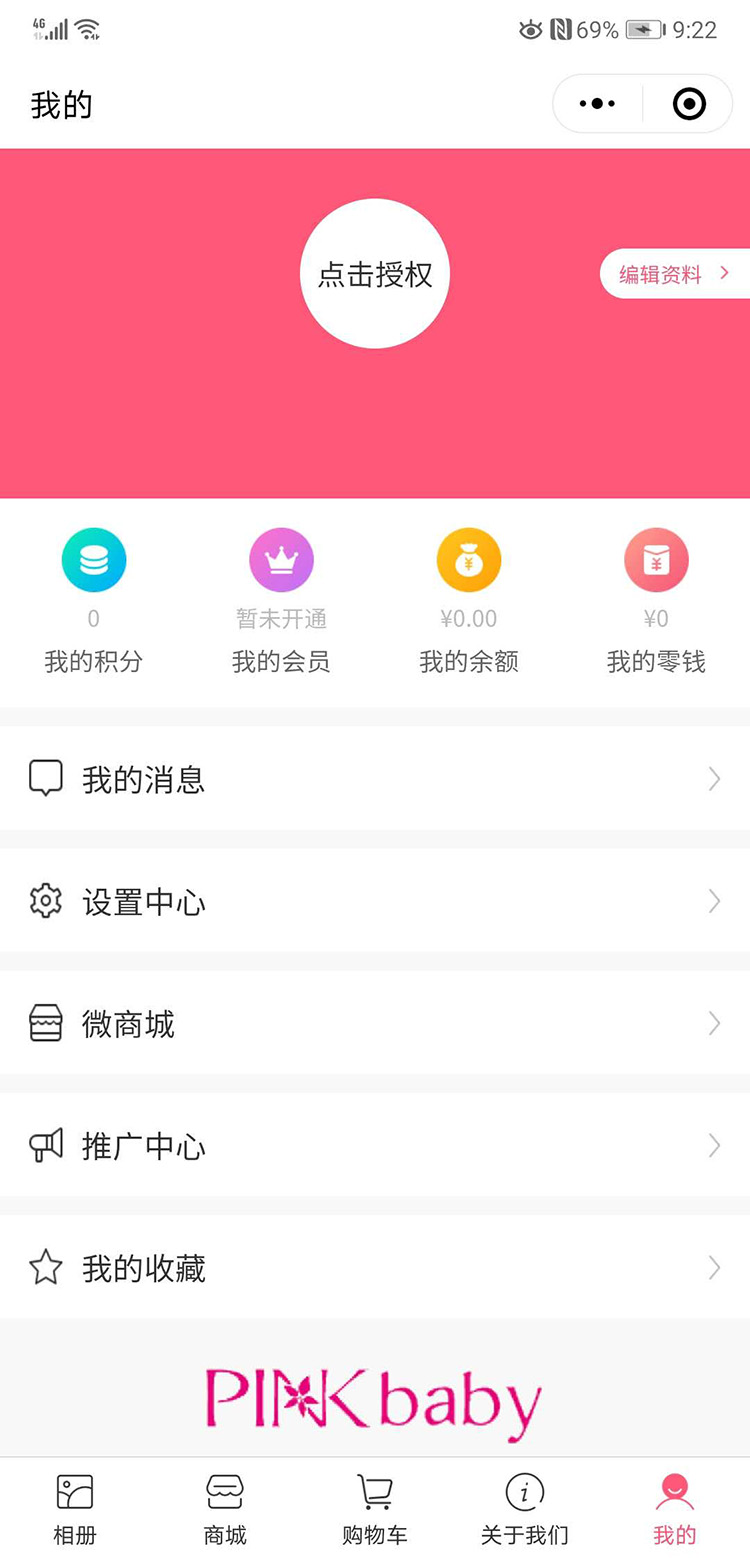Image resolution: width=750 pixels, height=1558 pixels.
Task: Check 我的余额 balance
Action: tap(469, 601)
